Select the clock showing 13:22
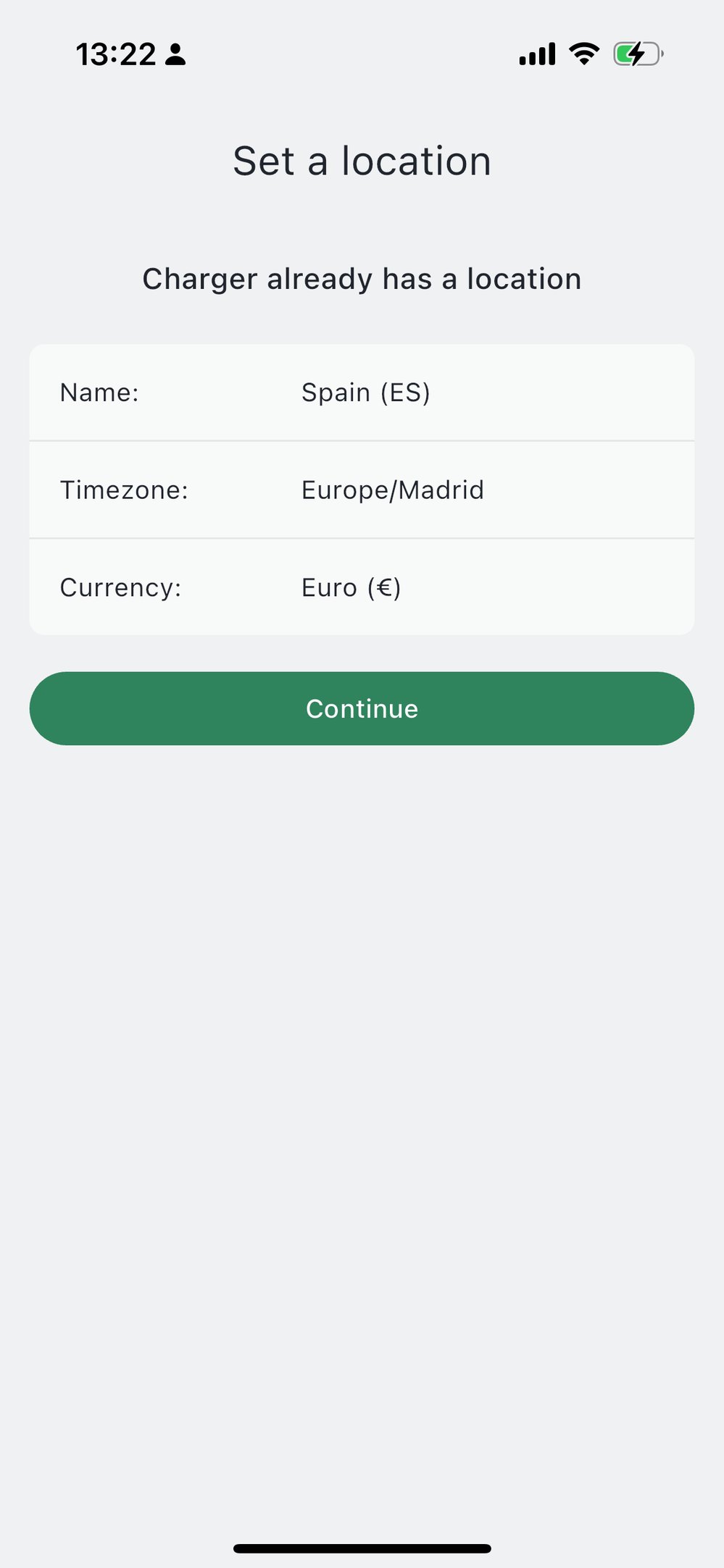This screenshot has width=724, height=1568. click(116, 53)
